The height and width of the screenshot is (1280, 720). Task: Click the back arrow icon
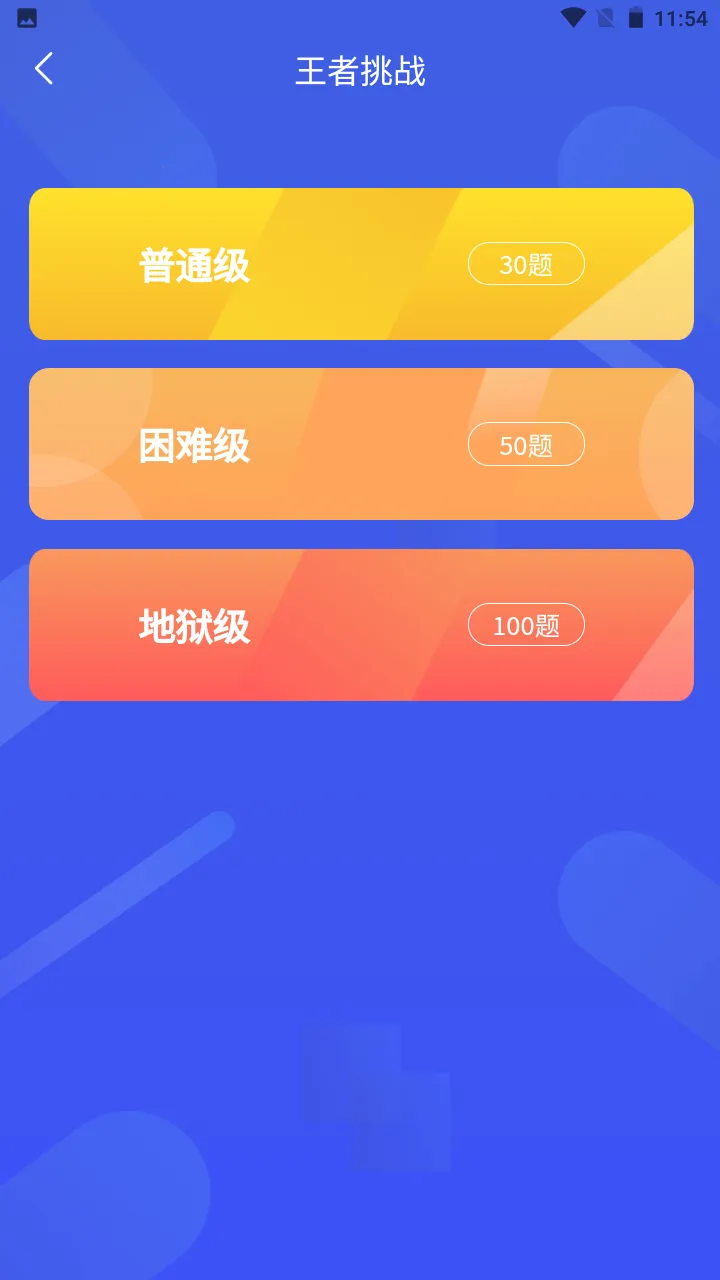42,68
